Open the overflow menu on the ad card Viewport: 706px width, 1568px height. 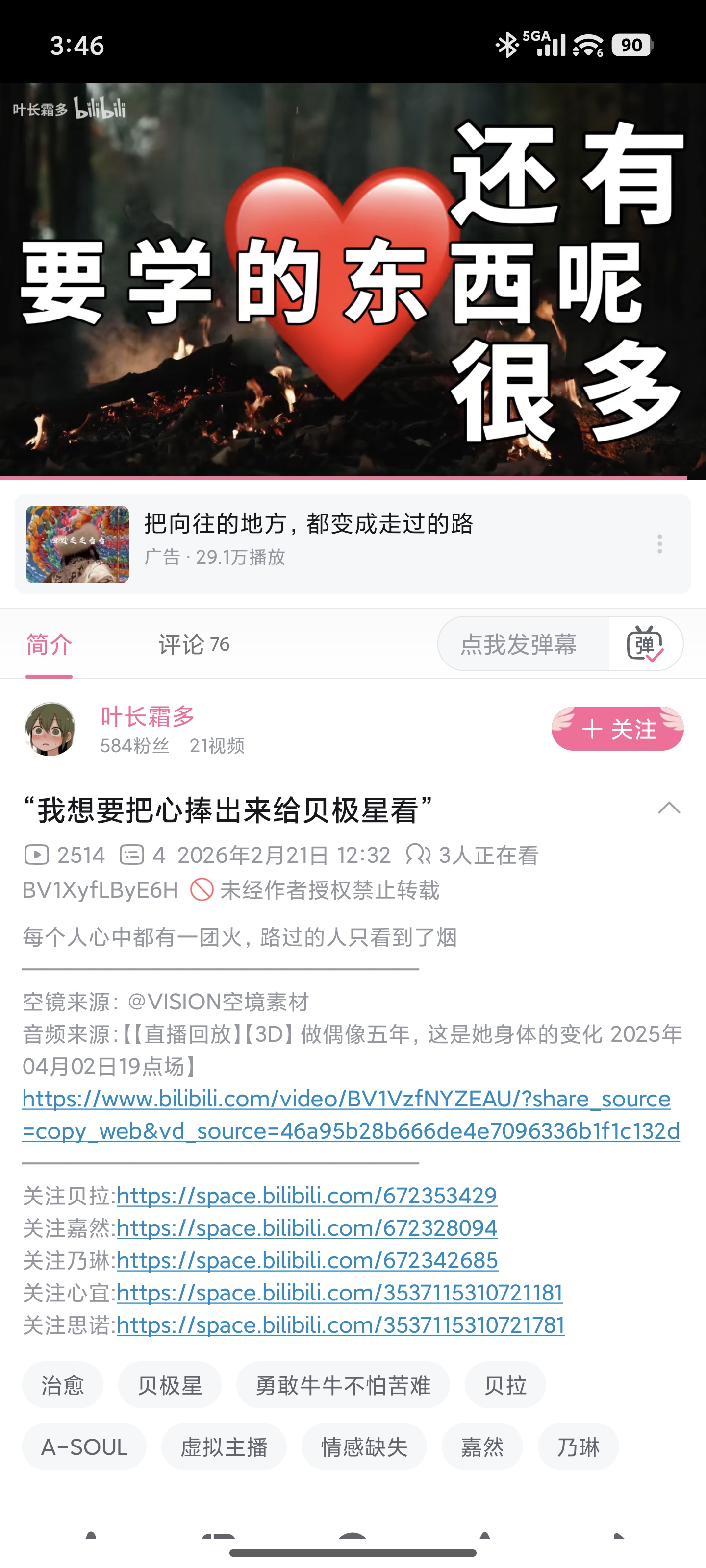(x=659, y=543)
